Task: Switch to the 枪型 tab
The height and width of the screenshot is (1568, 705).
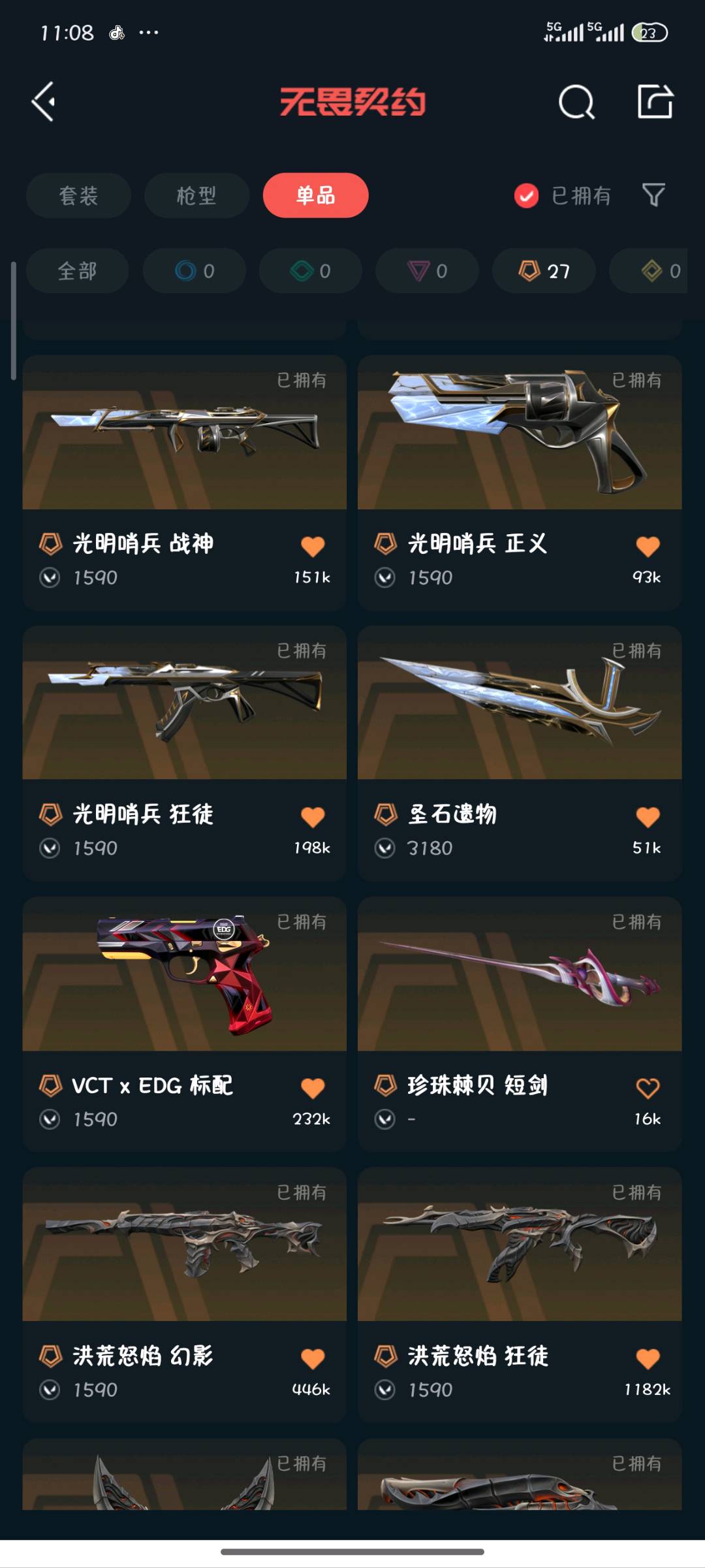Action: [196, 195]
